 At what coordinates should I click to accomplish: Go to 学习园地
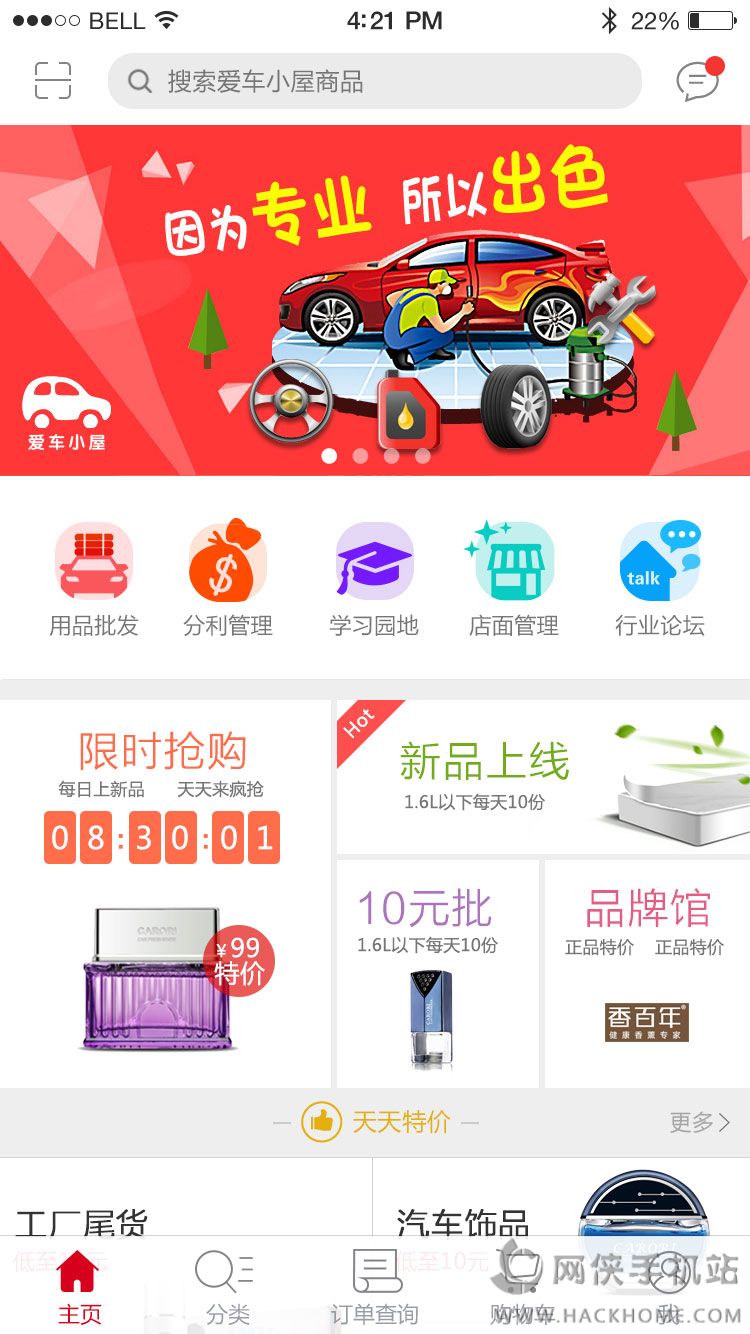pyautogui.click(x=374, y=580)
